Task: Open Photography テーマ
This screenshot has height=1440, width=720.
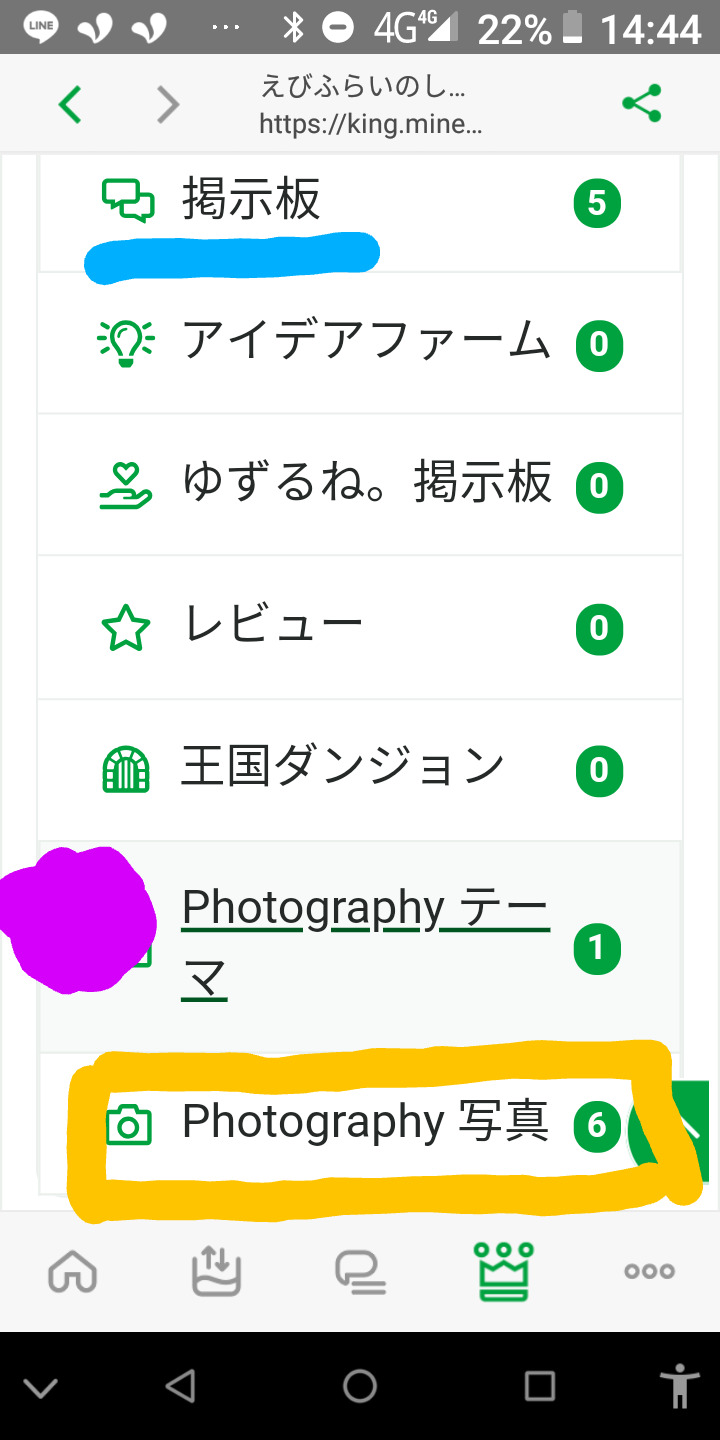Action: pyautogui.click(x=365, y=945)
